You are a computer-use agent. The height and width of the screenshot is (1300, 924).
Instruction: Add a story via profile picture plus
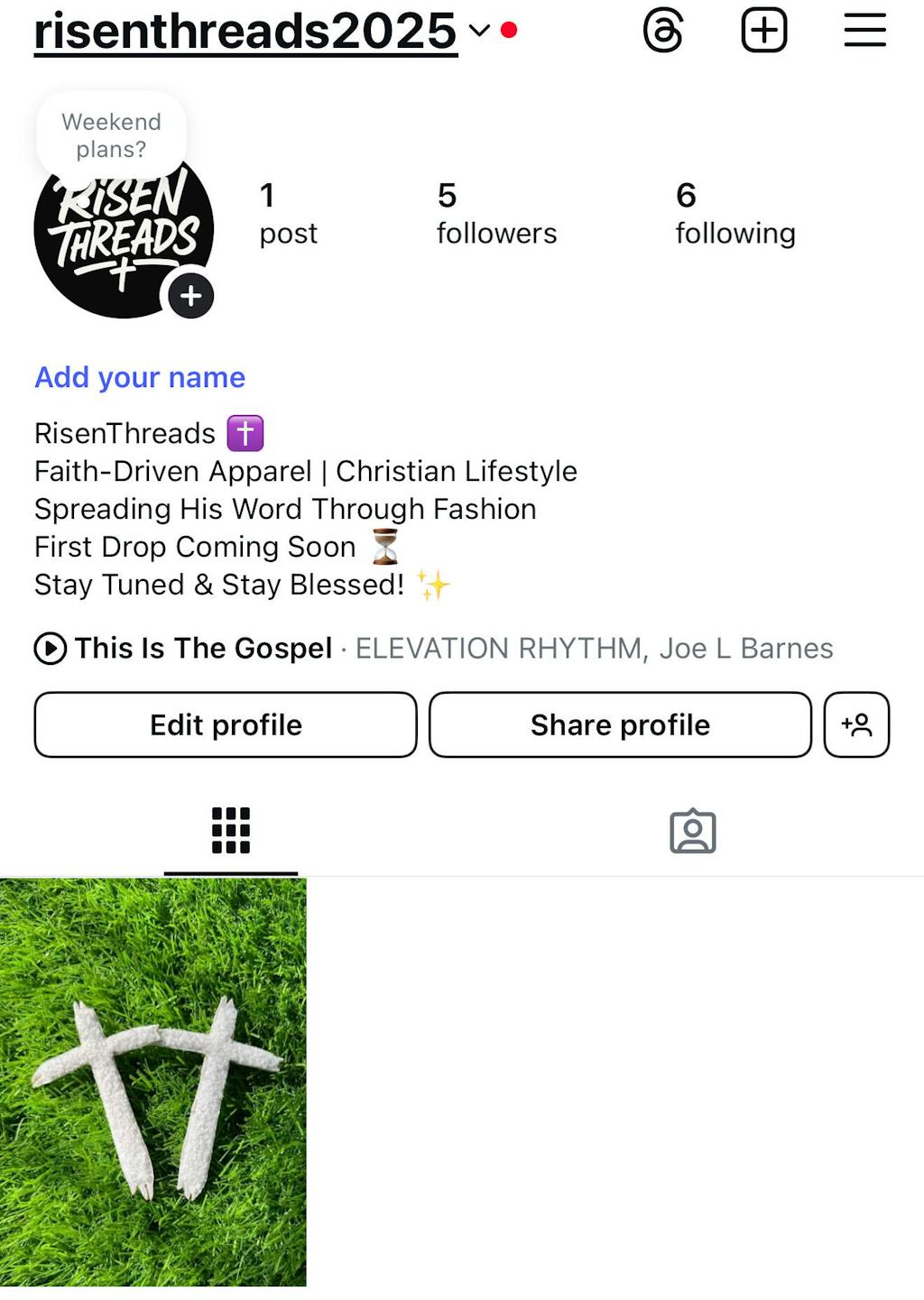coord(191,296)
